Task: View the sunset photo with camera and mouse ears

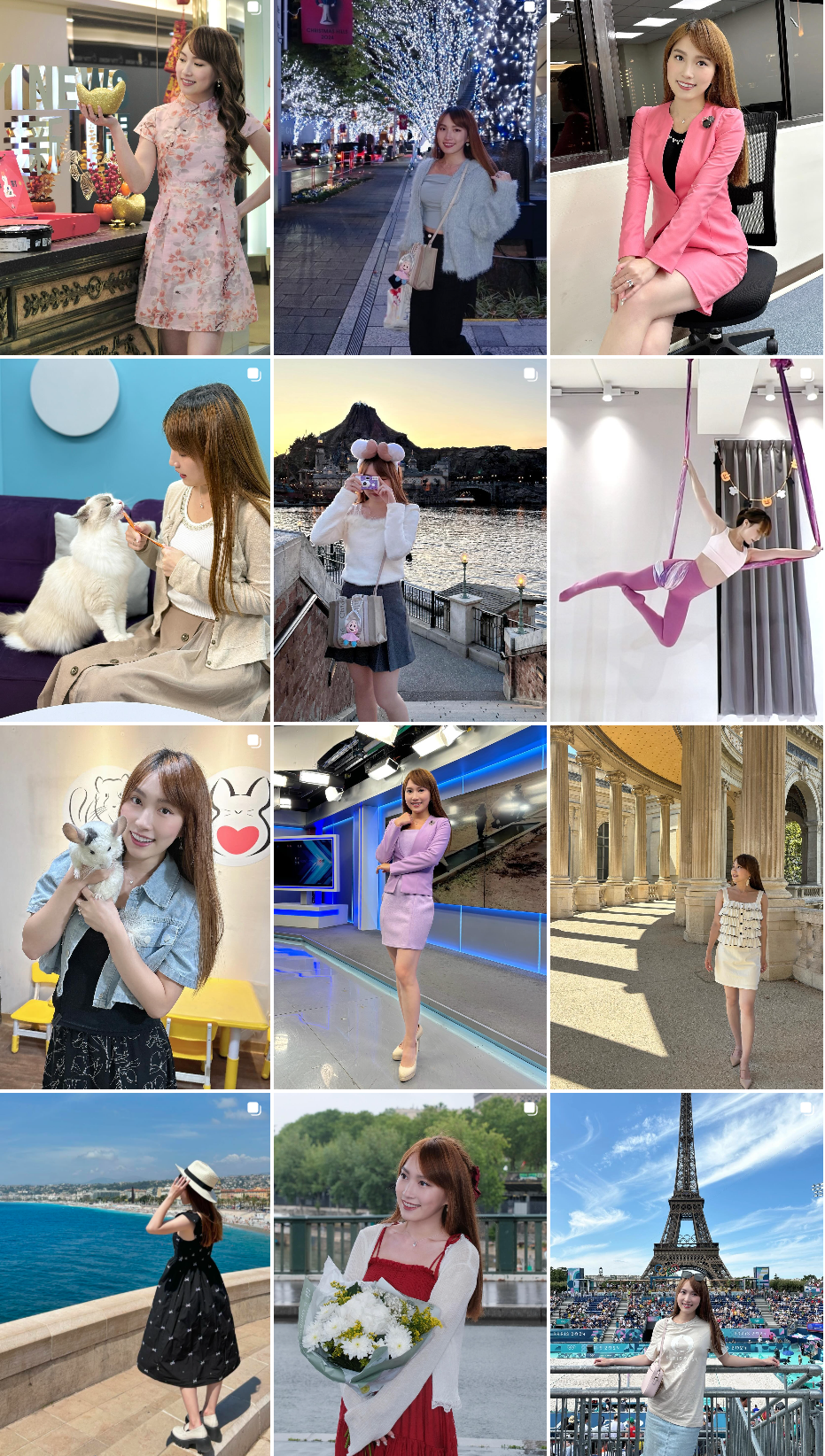Action: click(x=409, y=539)
